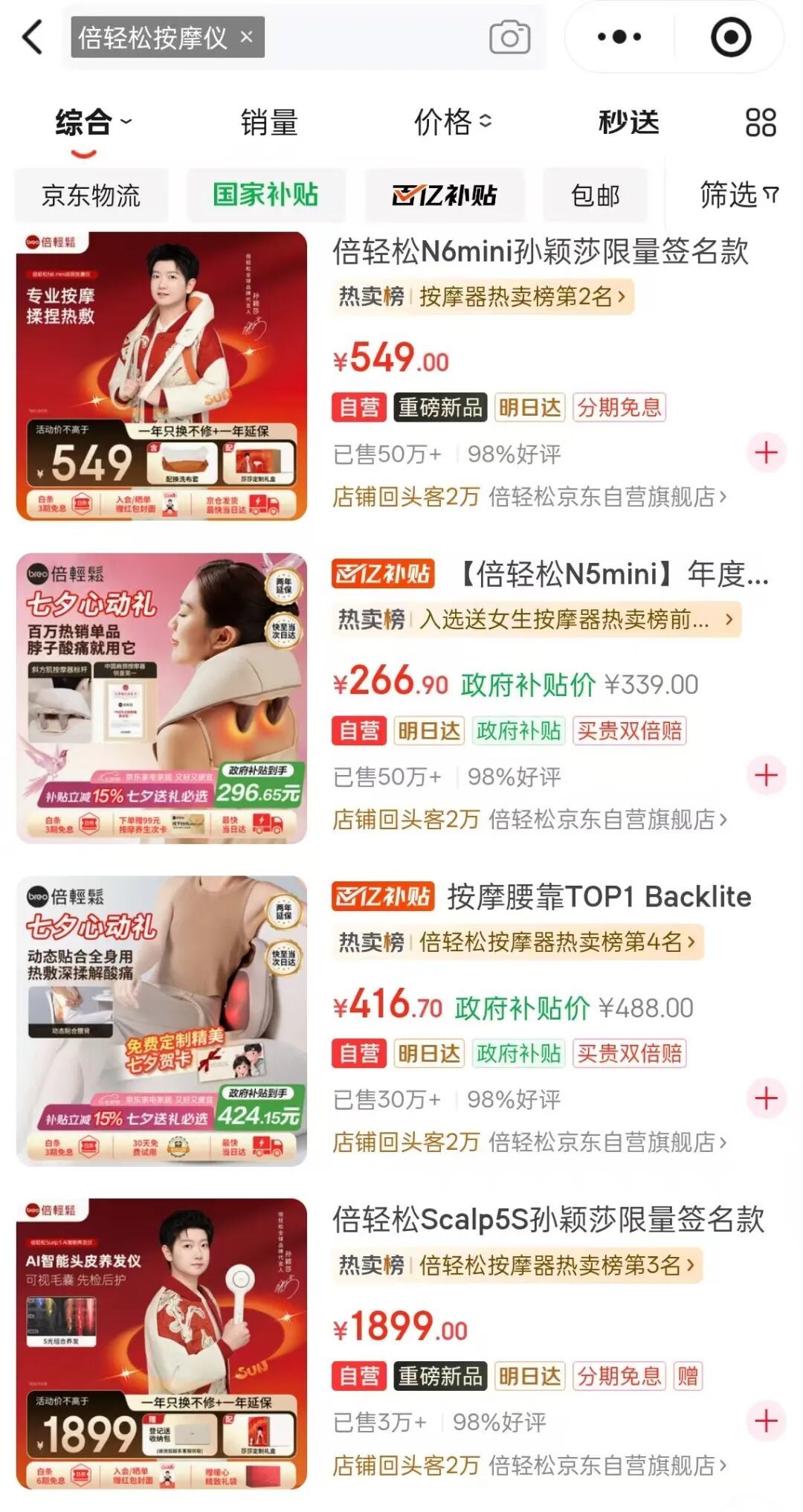Screen dimensions: 803x1512
Task: Add 按摩腰靠TOP1 Backlite to cart
Action: pos(766,1098)
